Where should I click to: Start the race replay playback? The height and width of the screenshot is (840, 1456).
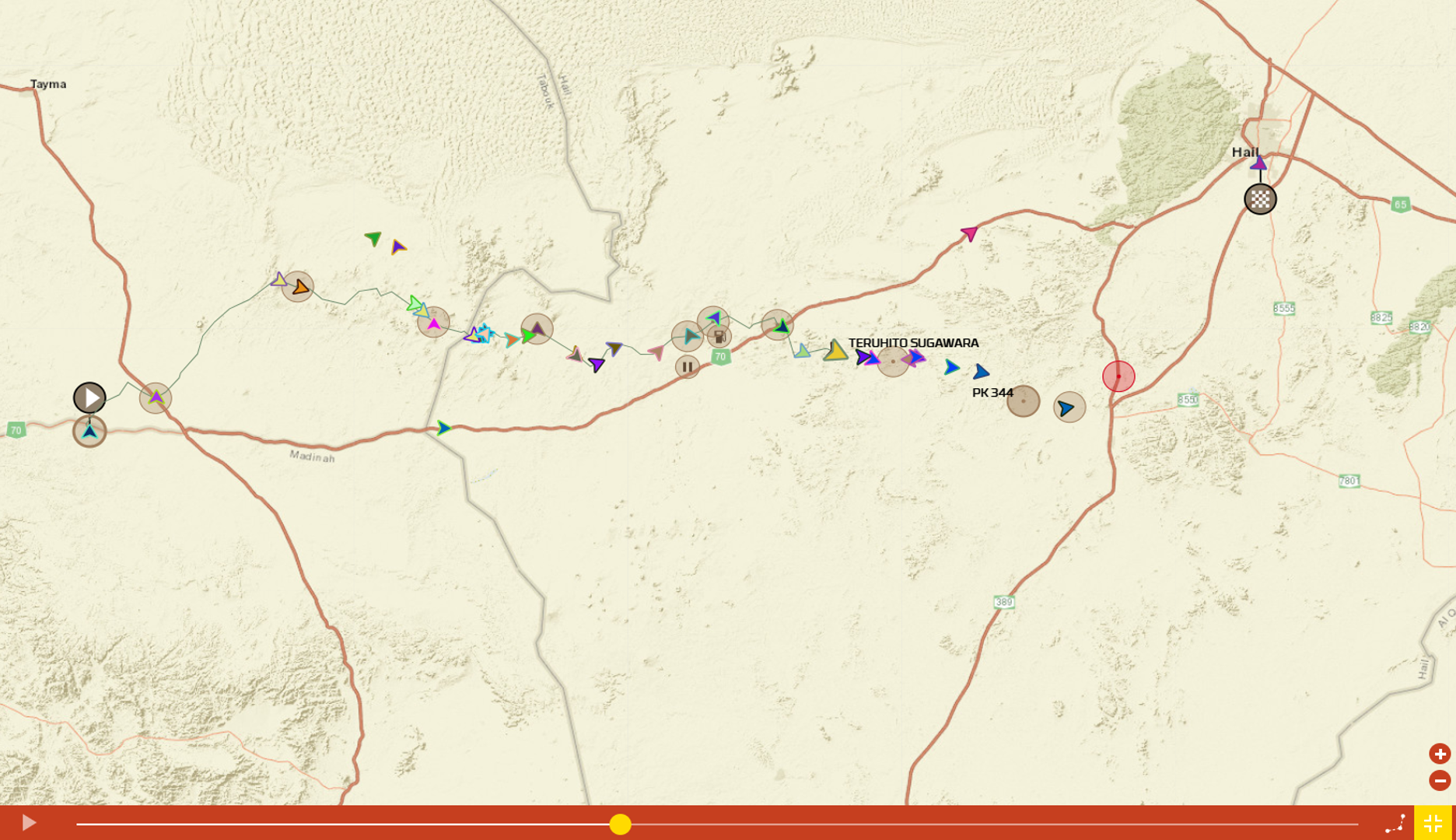[x=29, y=823]
